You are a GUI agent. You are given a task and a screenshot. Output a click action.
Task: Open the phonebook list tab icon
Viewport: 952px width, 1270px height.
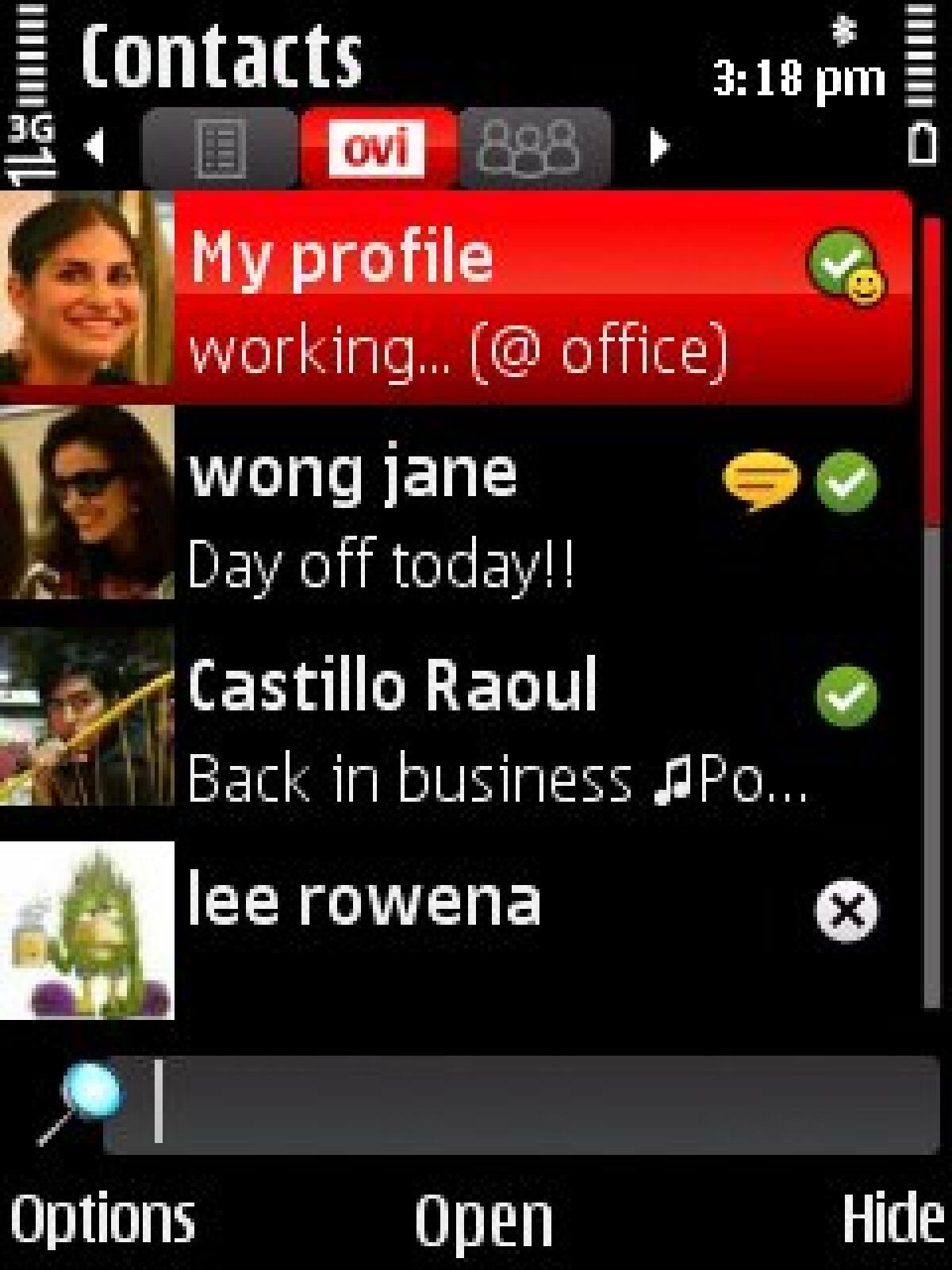tap(220, 146)
